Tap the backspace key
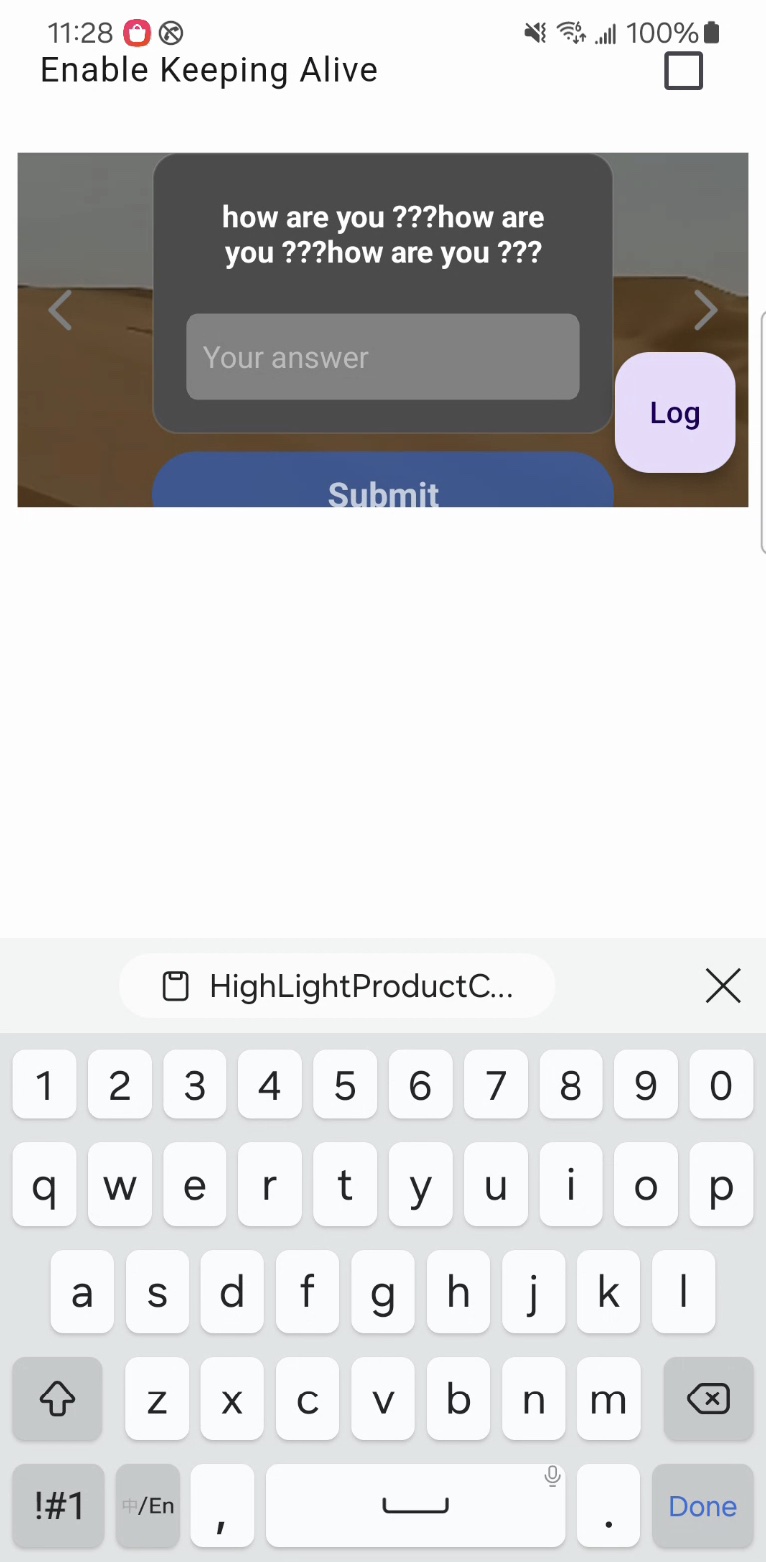Screen dimensions: 766x1562 point(708,1399)
